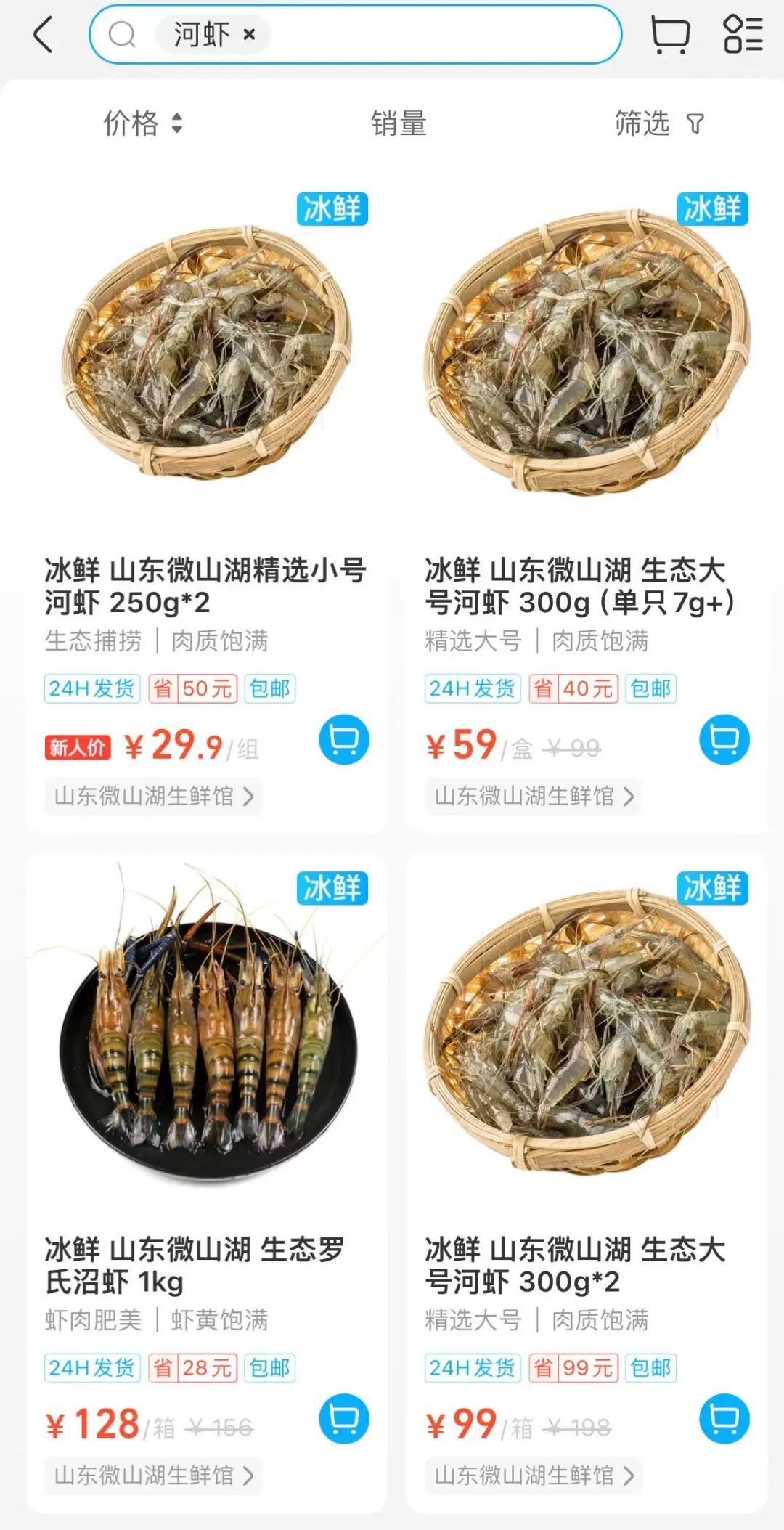Visit 山东微山湖生鲜馆 store under the ¥59 item

pos(534,797)
